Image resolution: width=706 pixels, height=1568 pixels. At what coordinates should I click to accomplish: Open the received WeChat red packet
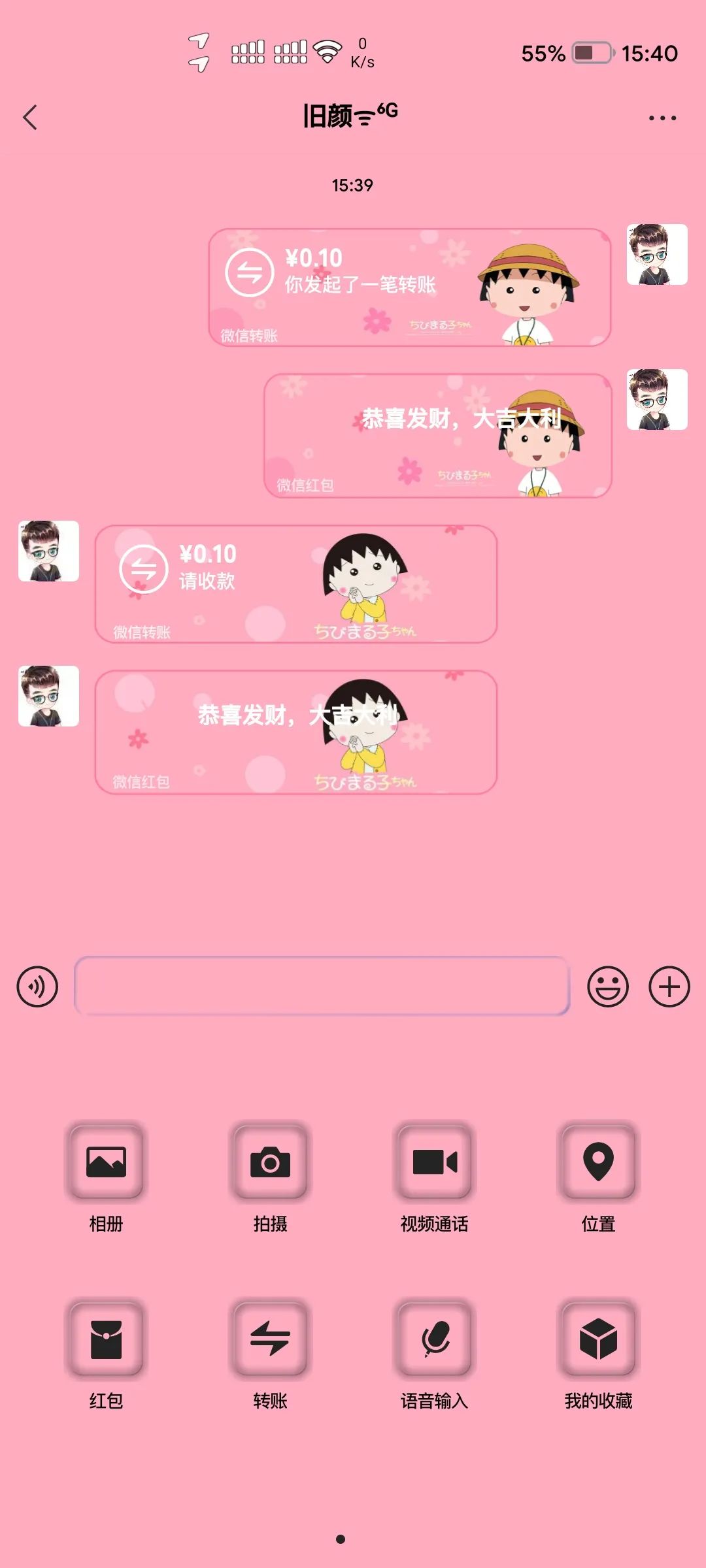(295, 732)
